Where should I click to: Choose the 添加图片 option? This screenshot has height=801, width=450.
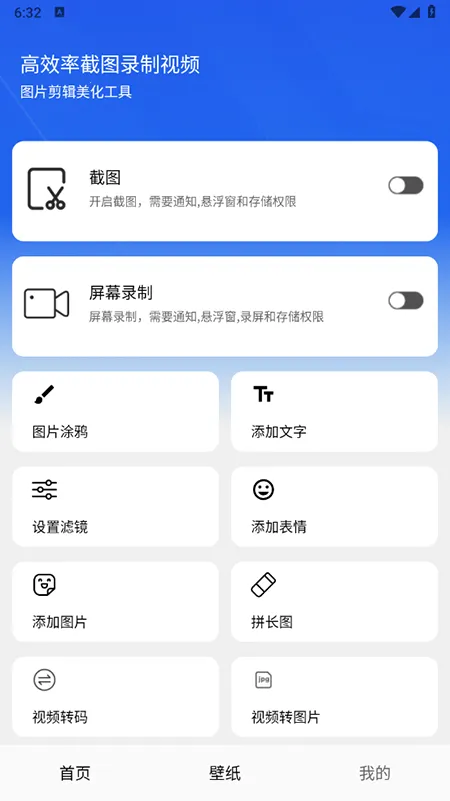[x=115, y=602]
